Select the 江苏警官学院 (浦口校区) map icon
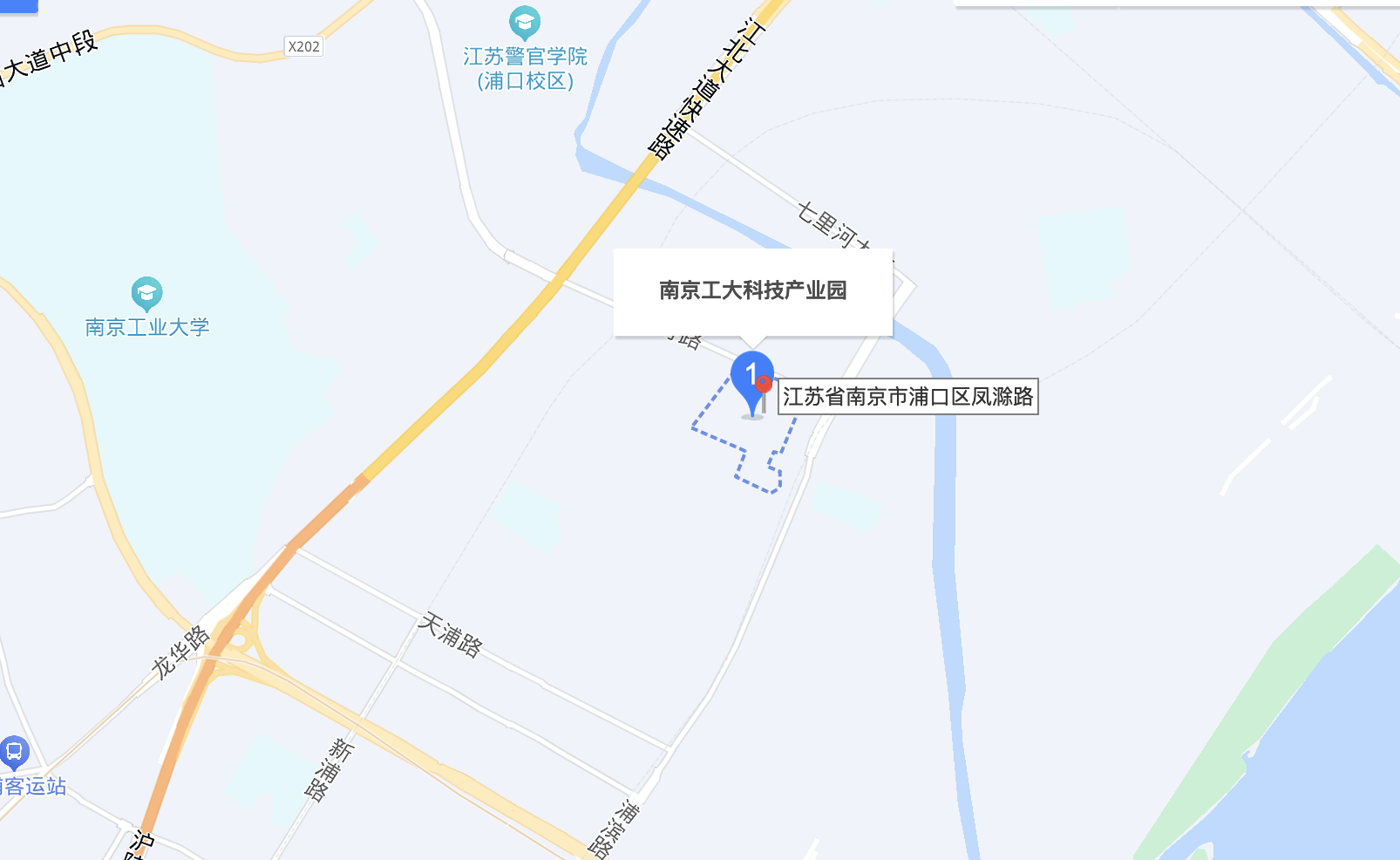 [x=524, y=23]
